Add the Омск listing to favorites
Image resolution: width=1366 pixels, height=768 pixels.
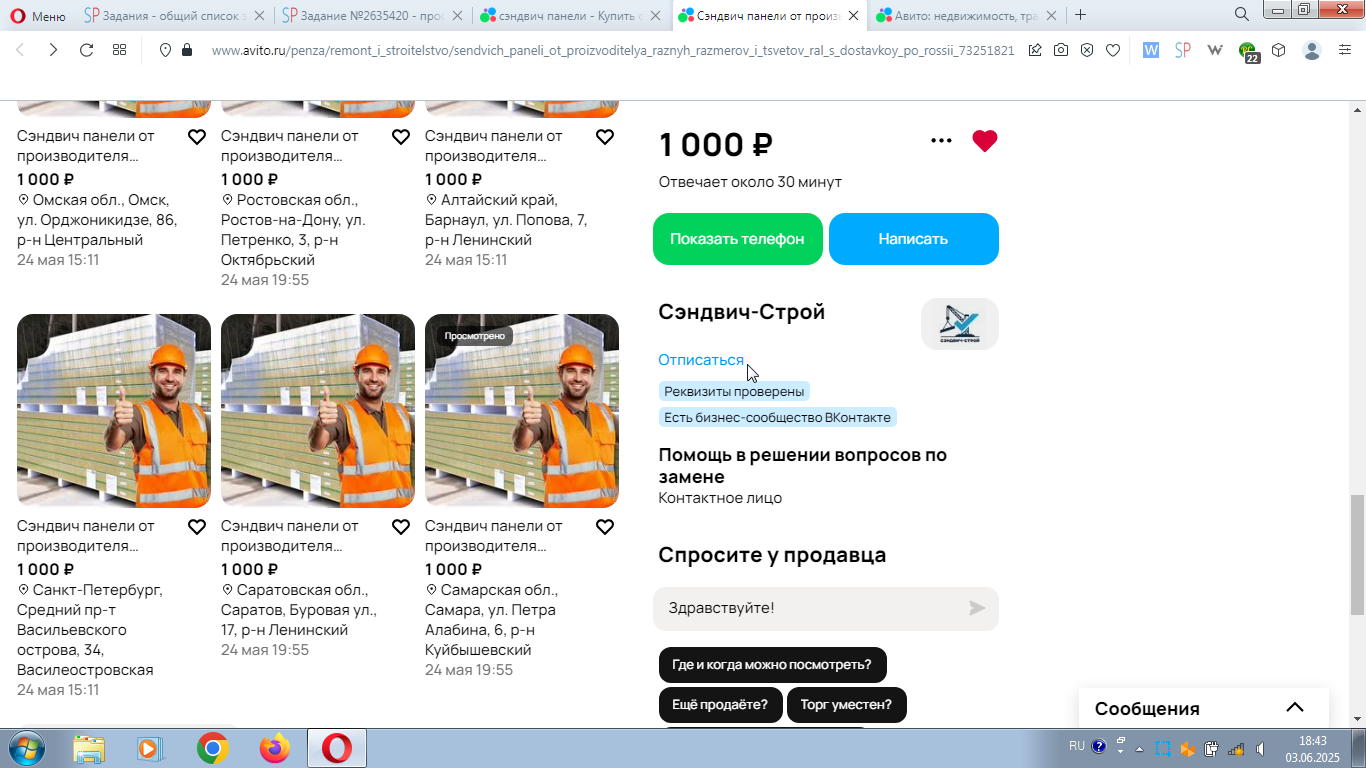(197, 137)
